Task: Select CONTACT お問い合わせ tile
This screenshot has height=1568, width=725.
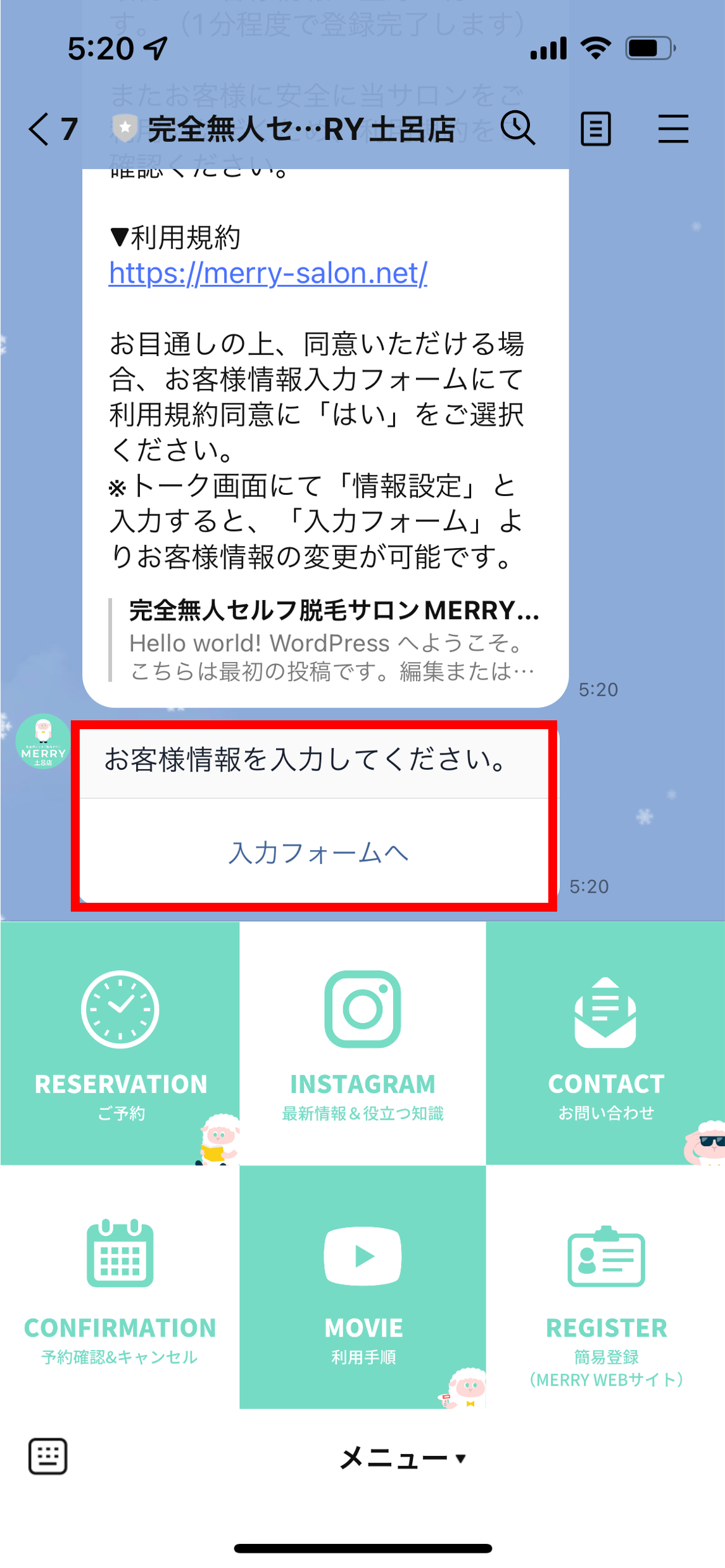Action: (x=605, y=1042)
